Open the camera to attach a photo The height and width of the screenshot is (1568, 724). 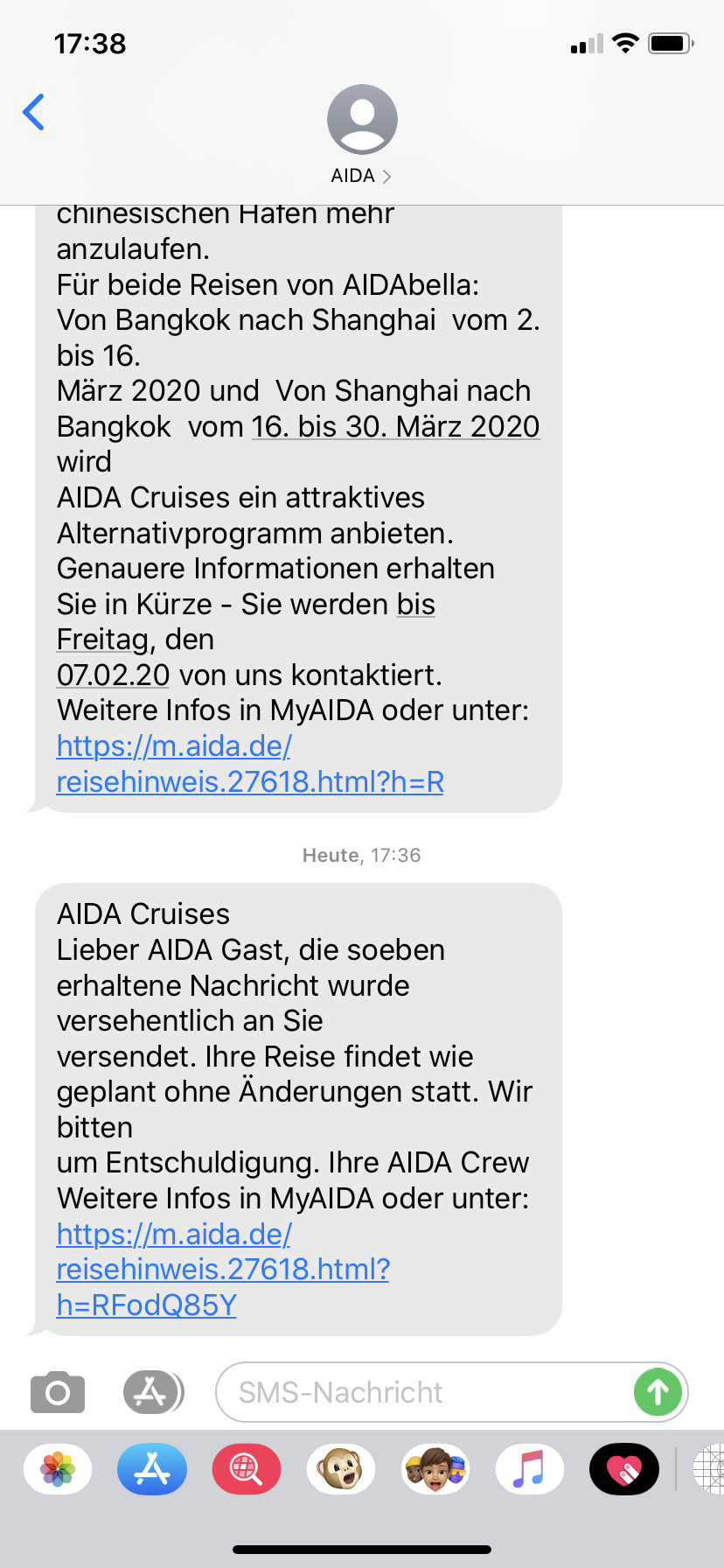(x=58, y=1391)
